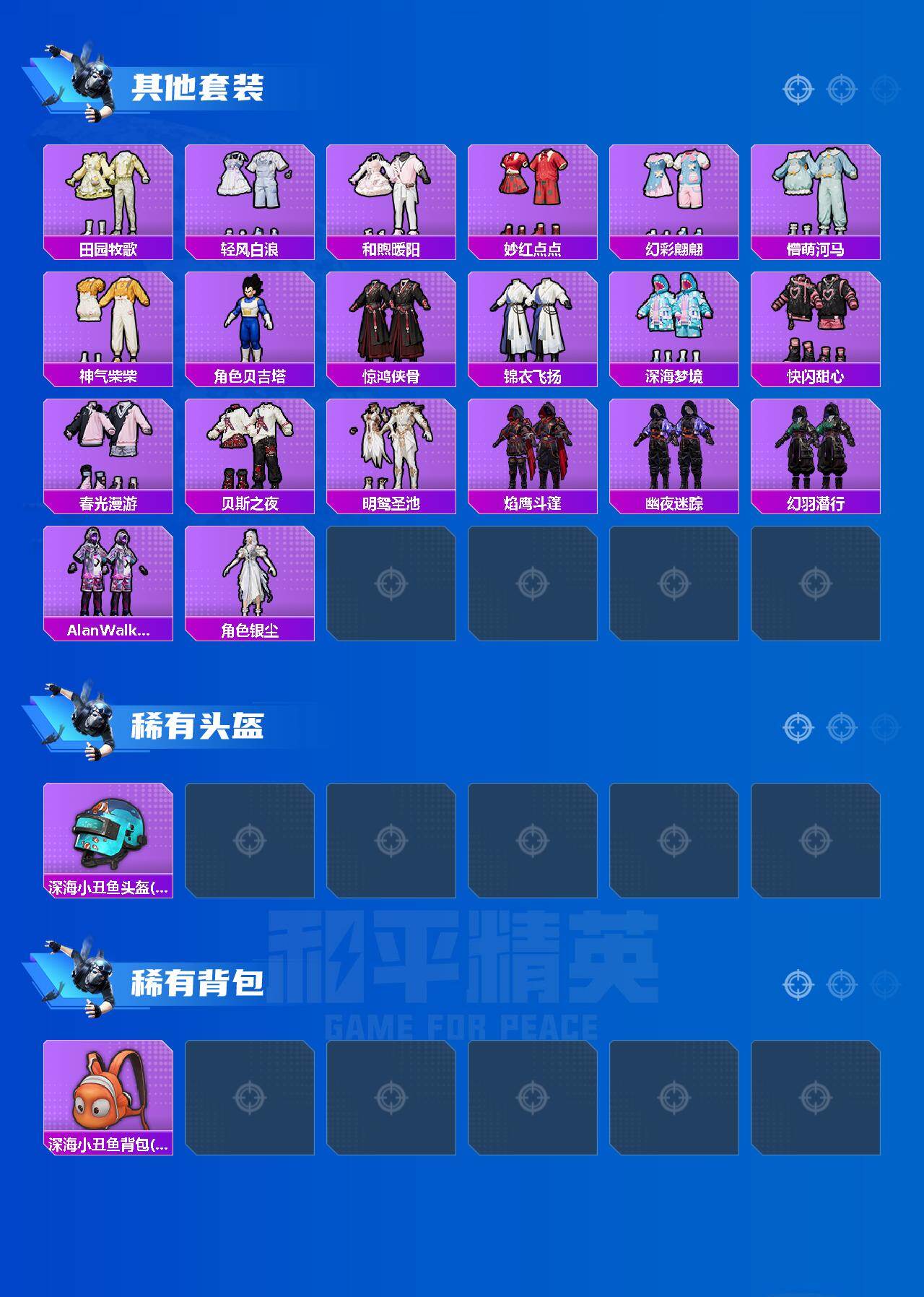Open the 角色贝吉塔 character outfit
The image size is (924, 1297).
250,321
